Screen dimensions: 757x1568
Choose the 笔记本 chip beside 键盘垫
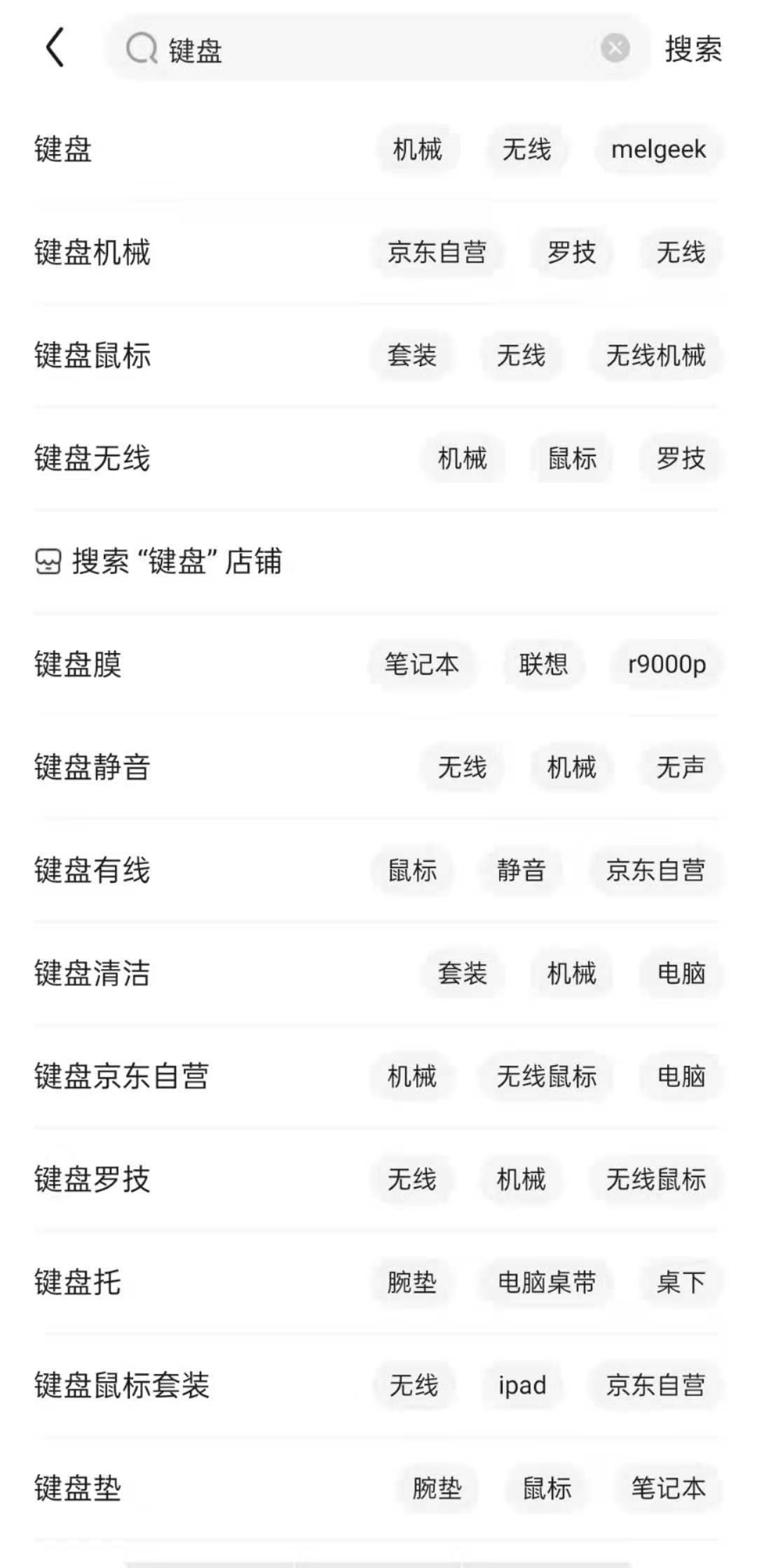tap(668, 1488)
